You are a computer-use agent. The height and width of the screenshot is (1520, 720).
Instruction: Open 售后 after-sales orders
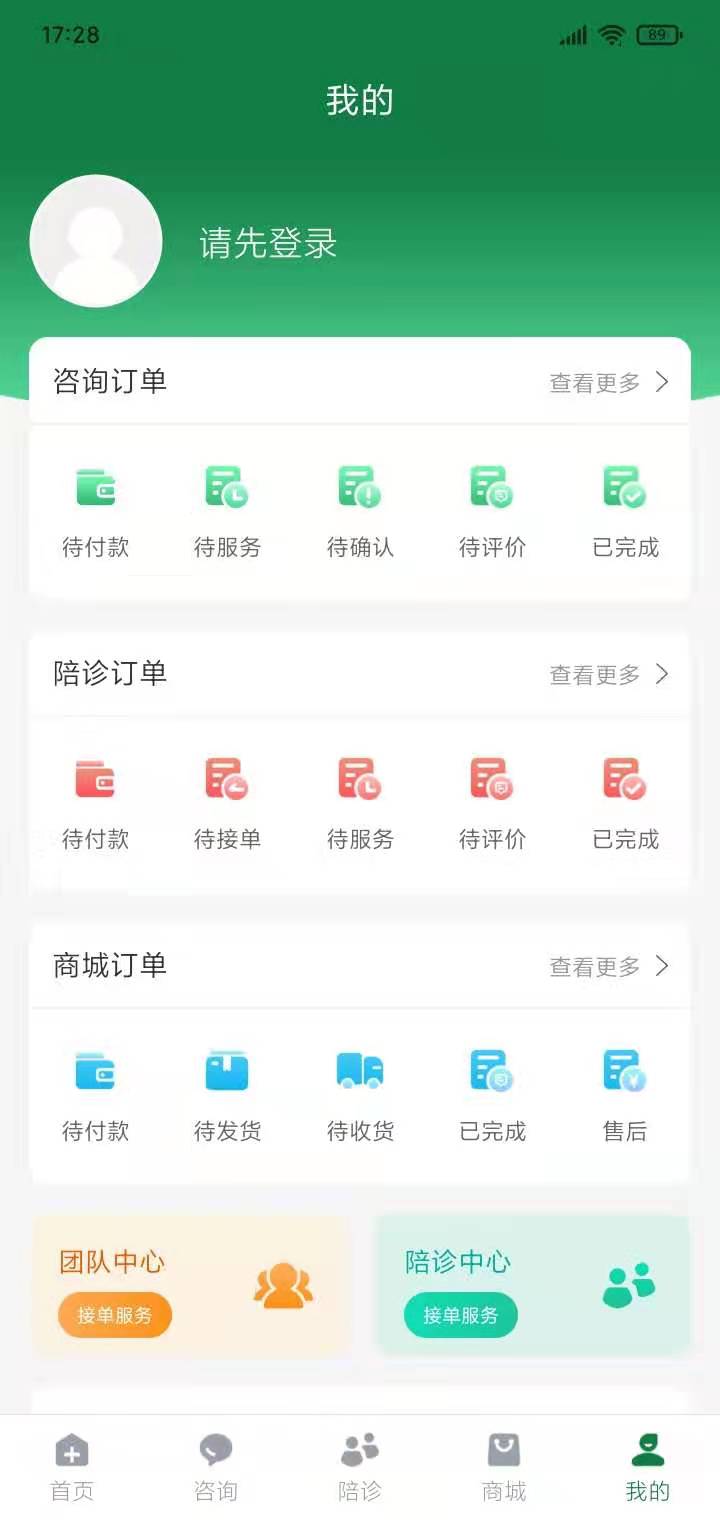point(625,1094)
